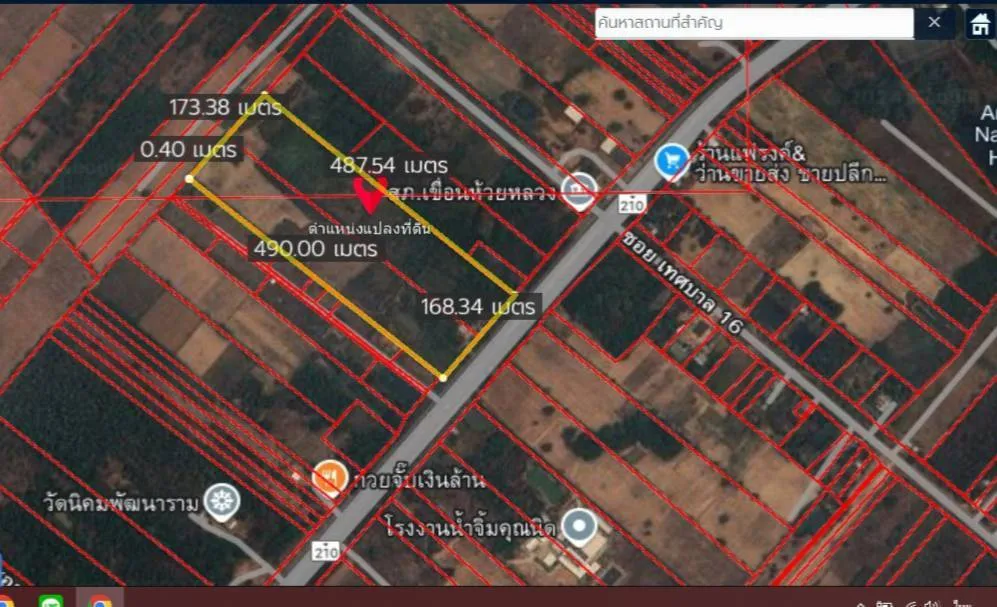Open the โรงงานน้ำจิ้มคุณนิด place marker

[578, 524]
